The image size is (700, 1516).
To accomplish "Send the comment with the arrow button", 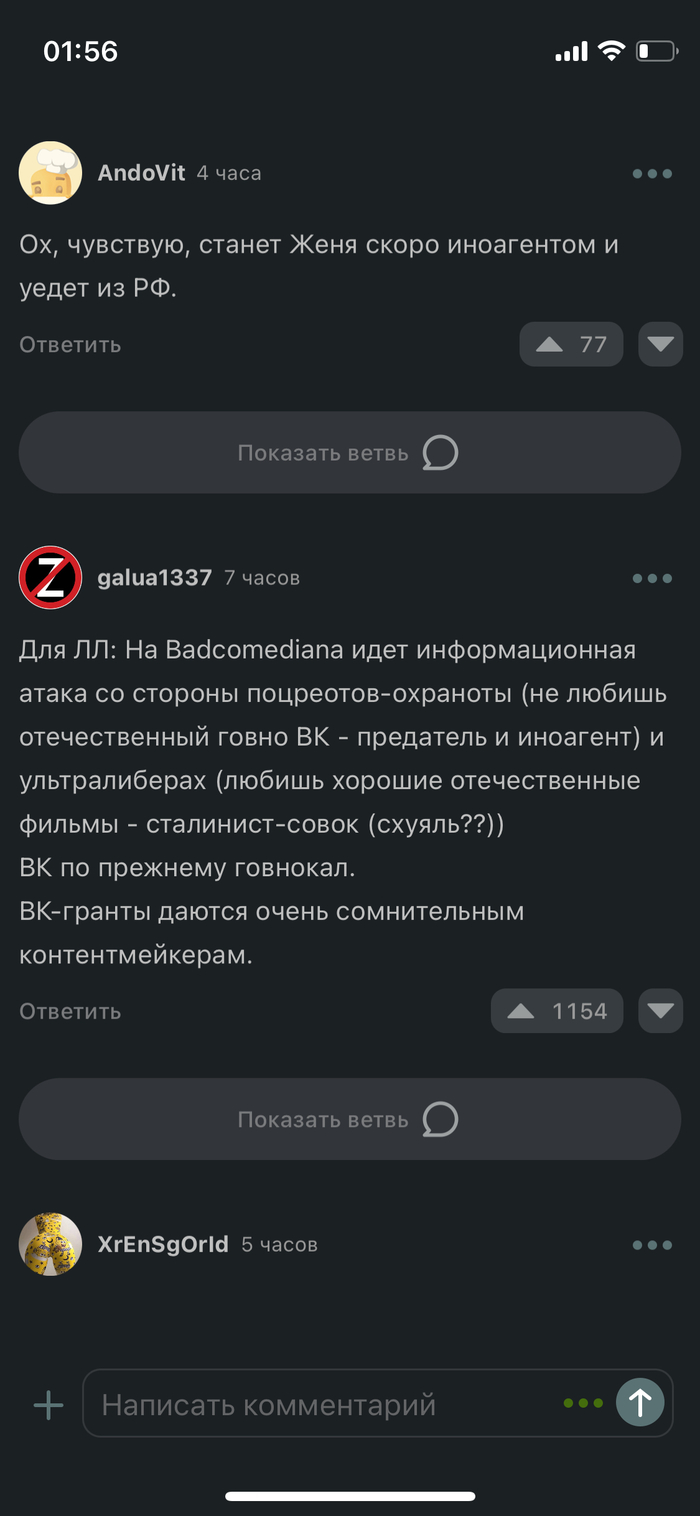I will pos(640,1402).
